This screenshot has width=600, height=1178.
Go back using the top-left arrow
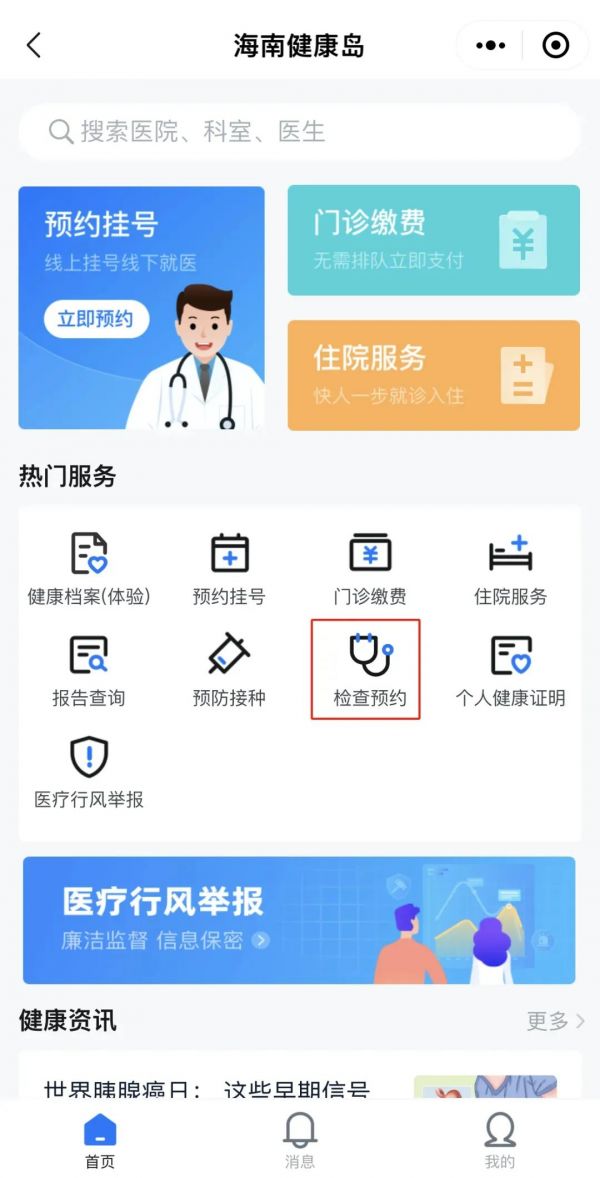click(34, 45)
